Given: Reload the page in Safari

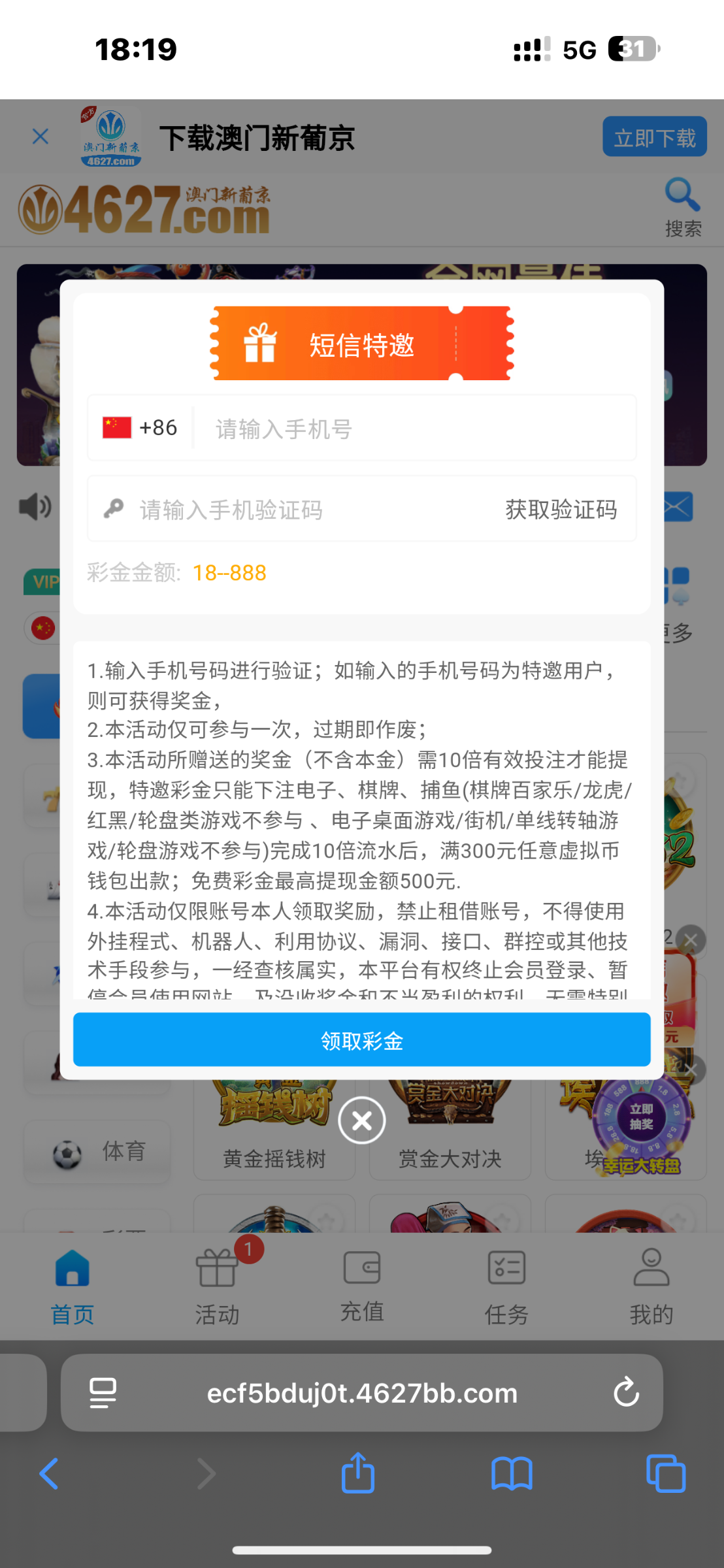Looking at the screenshot, I should pyautogui.click(x=626, y=1392).
